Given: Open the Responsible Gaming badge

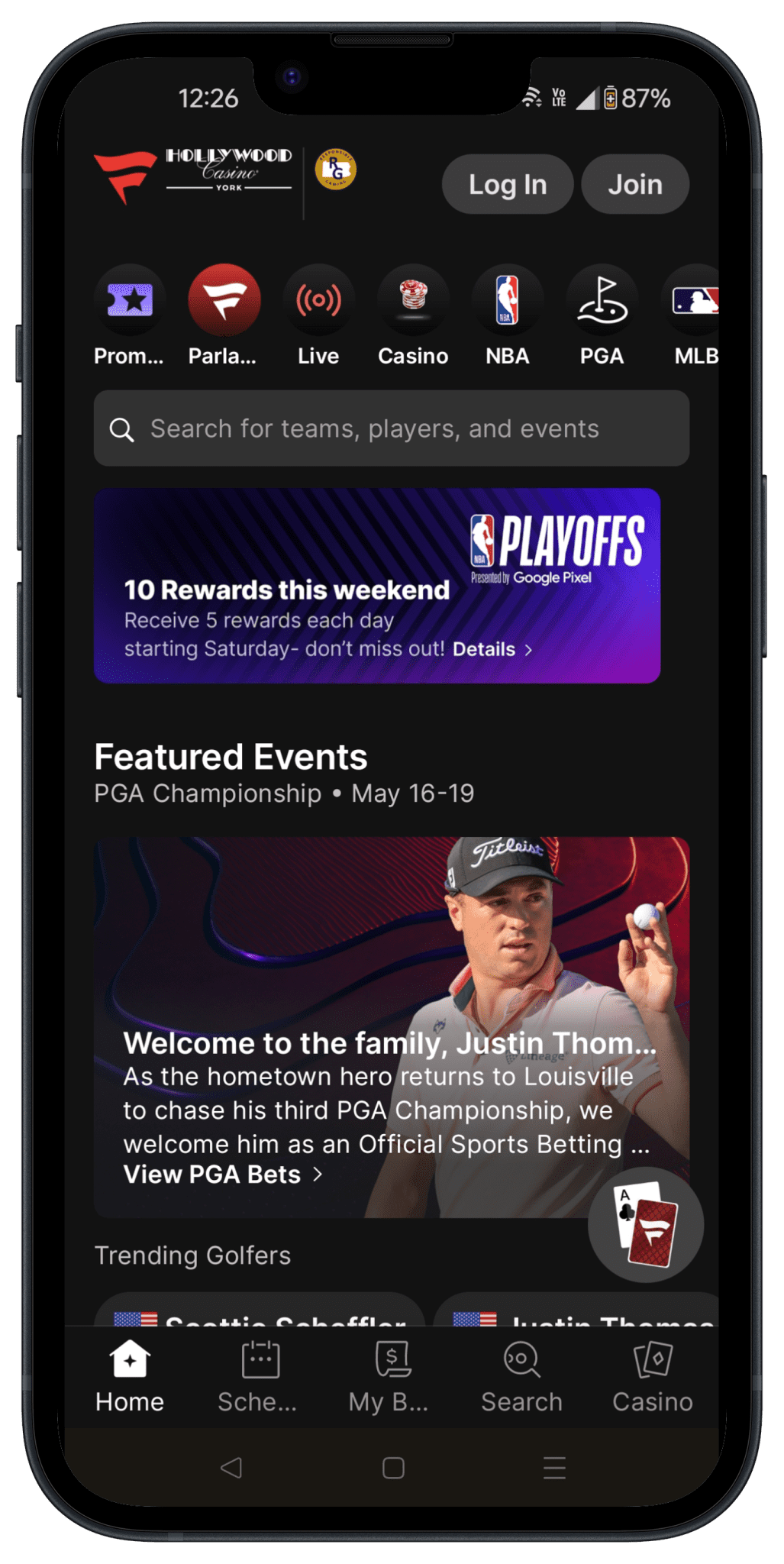Looking at the screenshot, I should tap(336, 169).
